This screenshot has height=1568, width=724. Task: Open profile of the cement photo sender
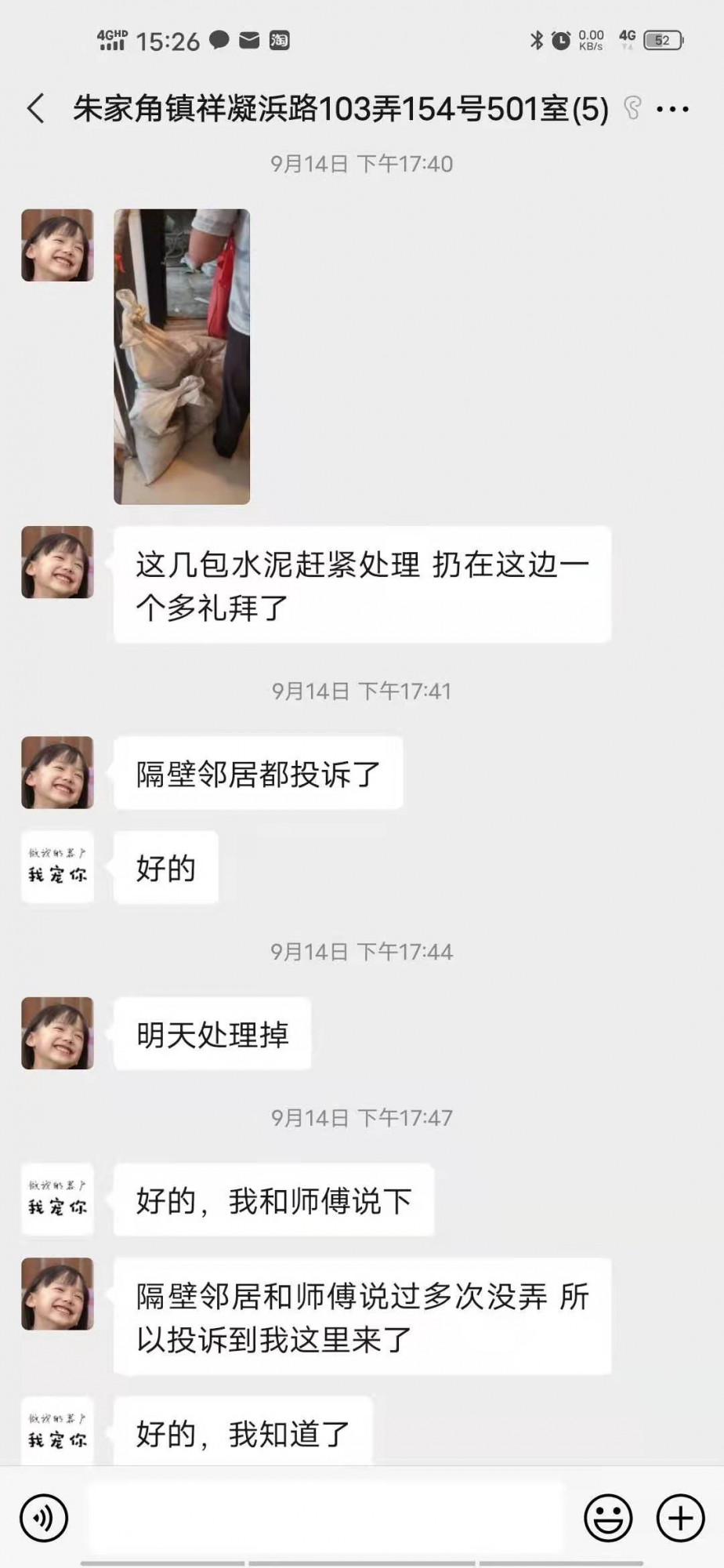[x=57, y=245]
